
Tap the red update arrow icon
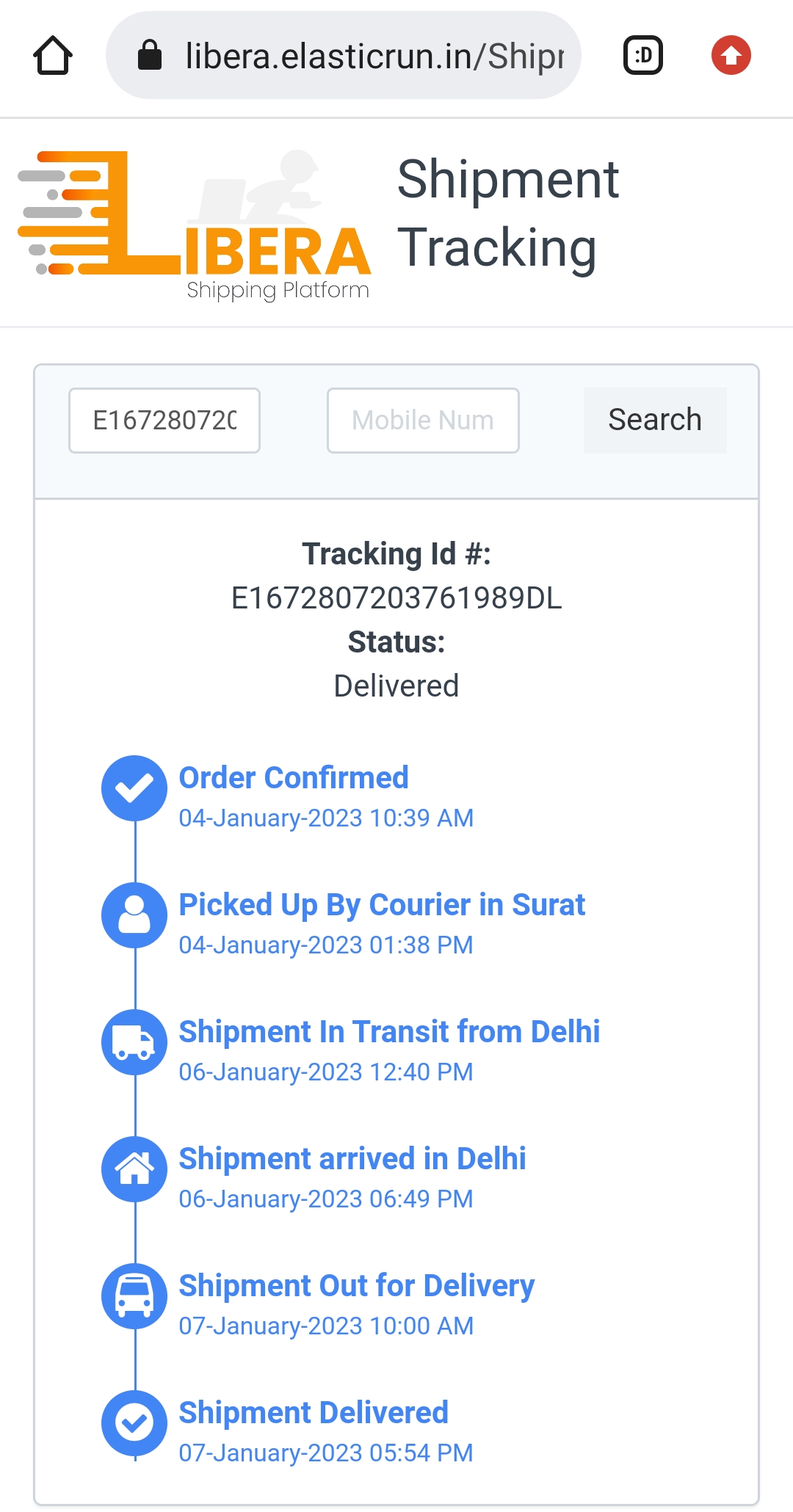tap(731, 55)
